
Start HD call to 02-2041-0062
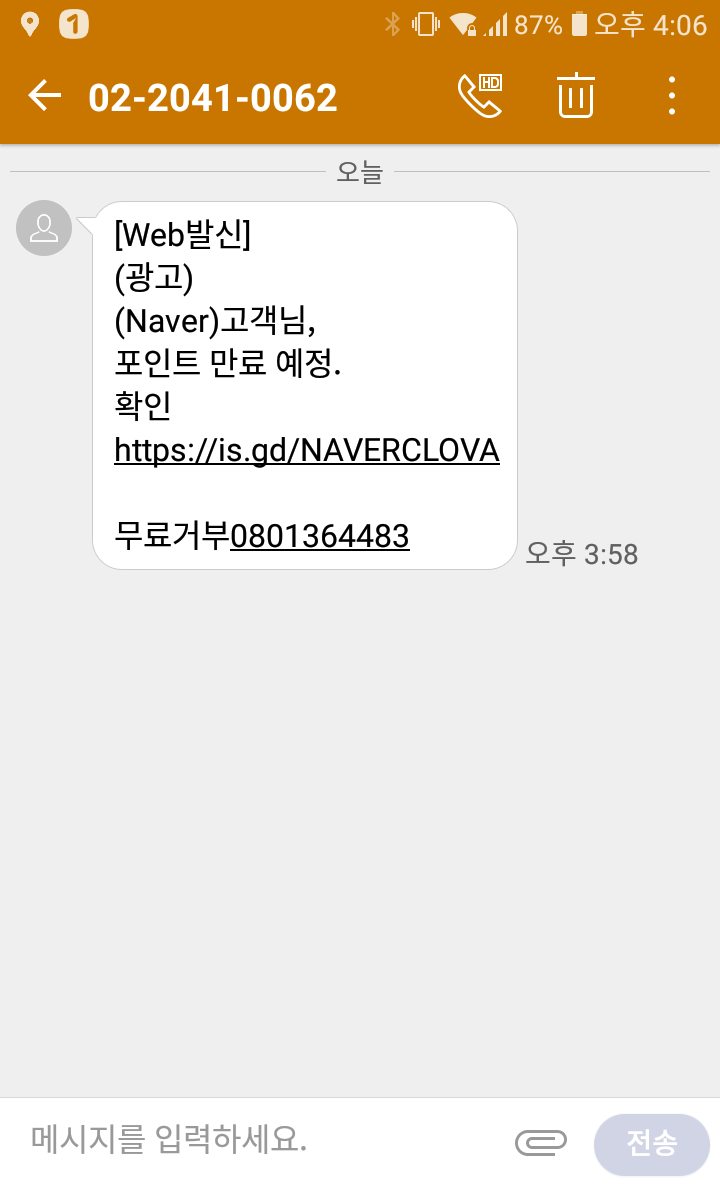click(479, 96)
